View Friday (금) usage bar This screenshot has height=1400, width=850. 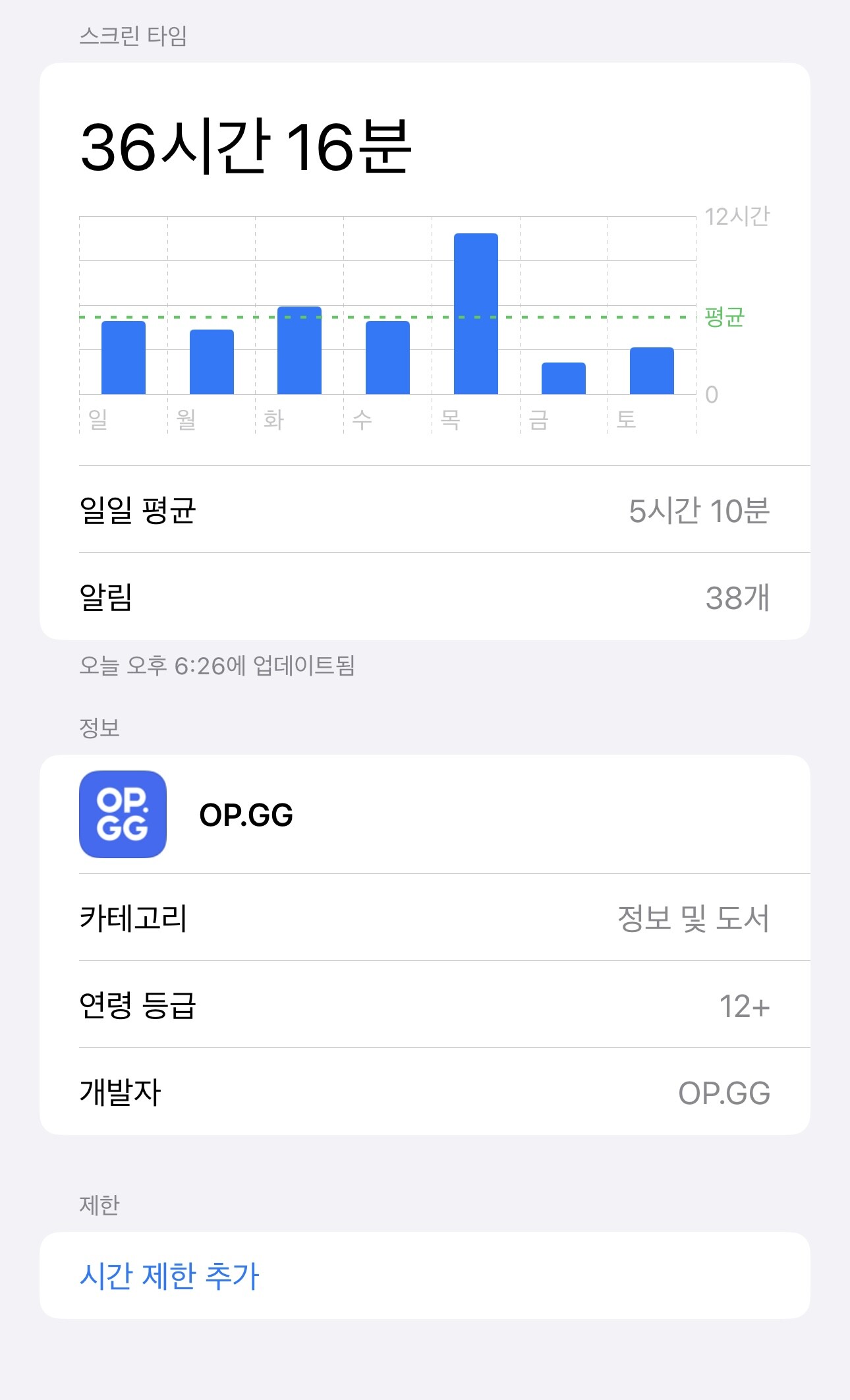[563, 378]
